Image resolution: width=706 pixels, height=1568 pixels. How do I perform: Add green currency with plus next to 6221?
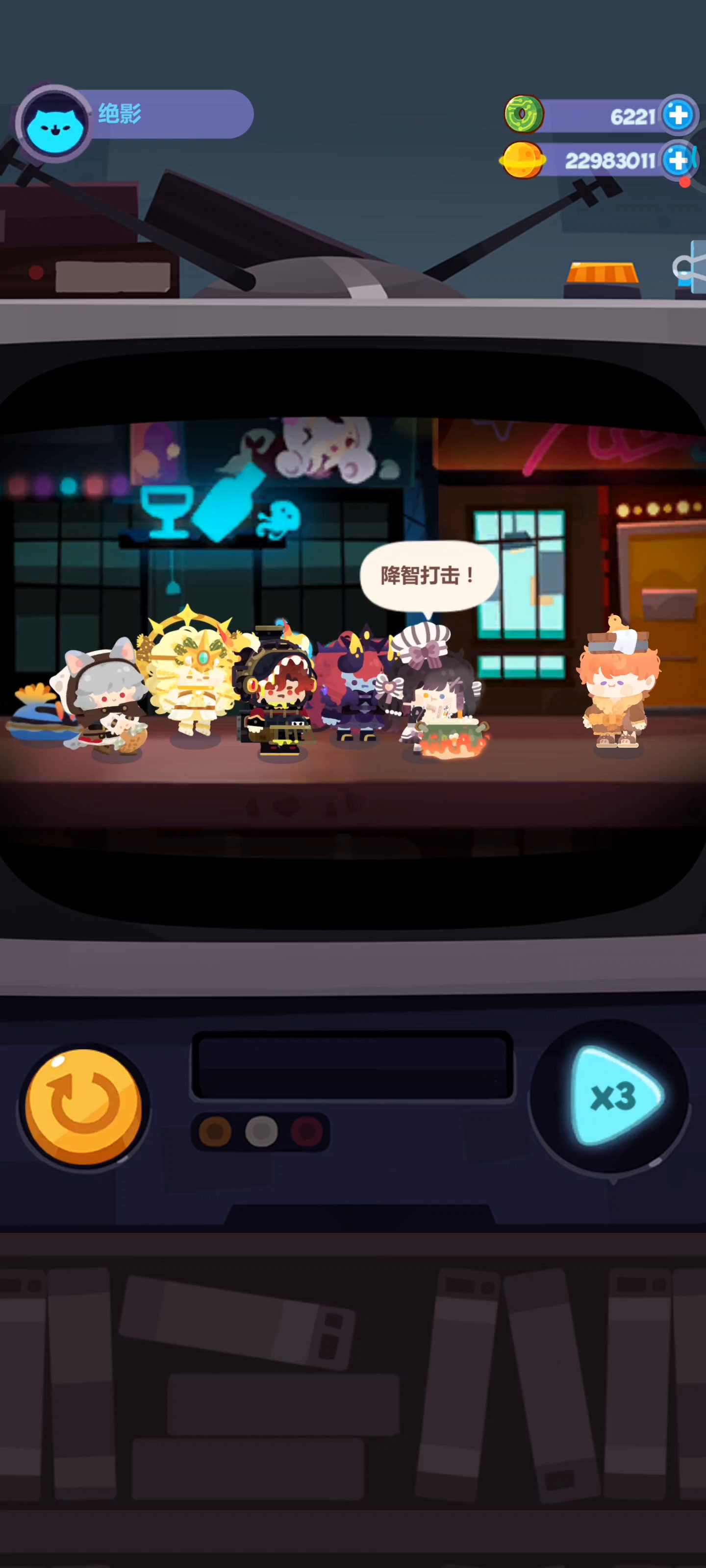click(678, 115)
